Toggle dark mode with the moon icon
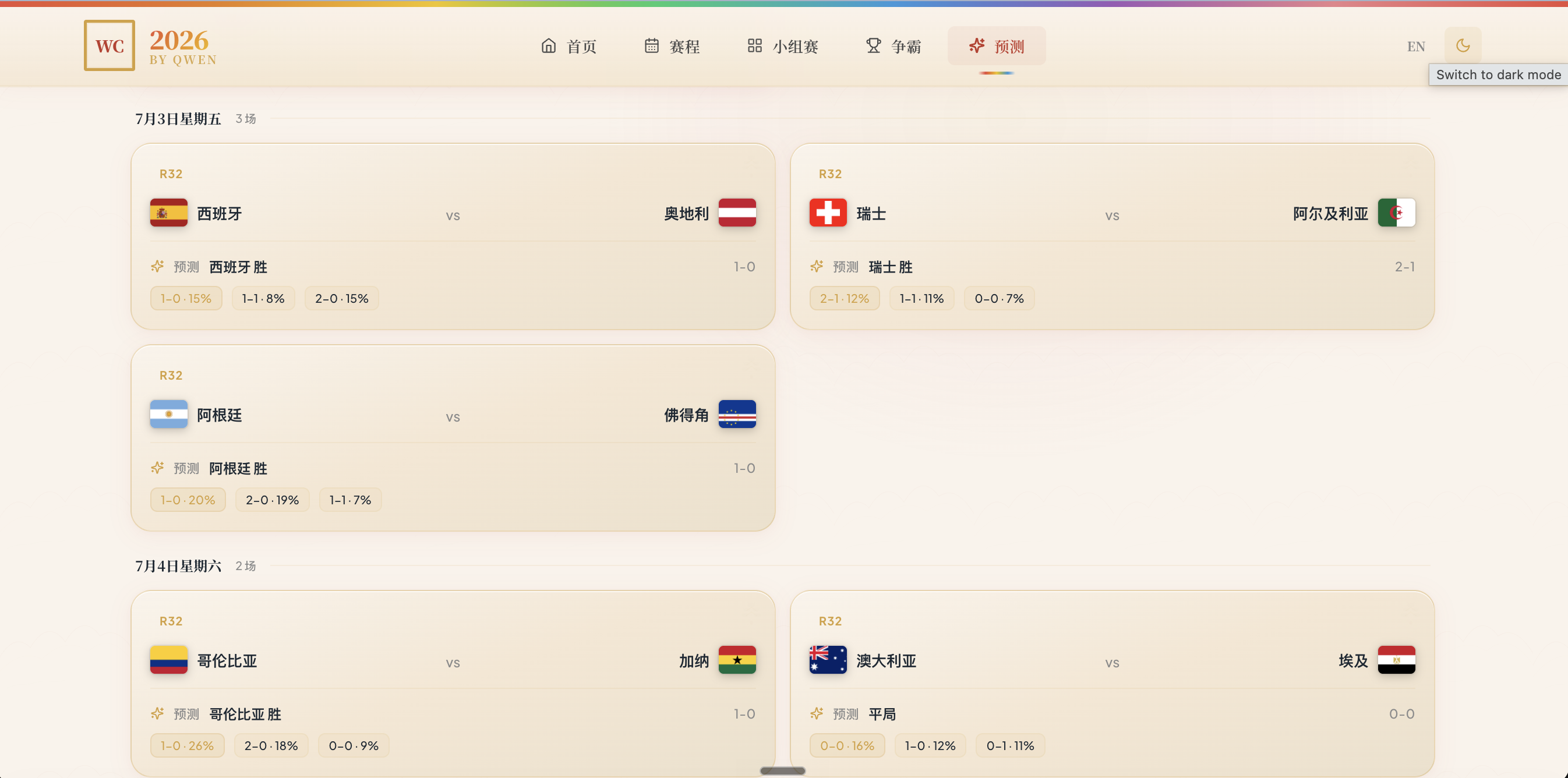 pyautogui.click(x=1463, y=45)
